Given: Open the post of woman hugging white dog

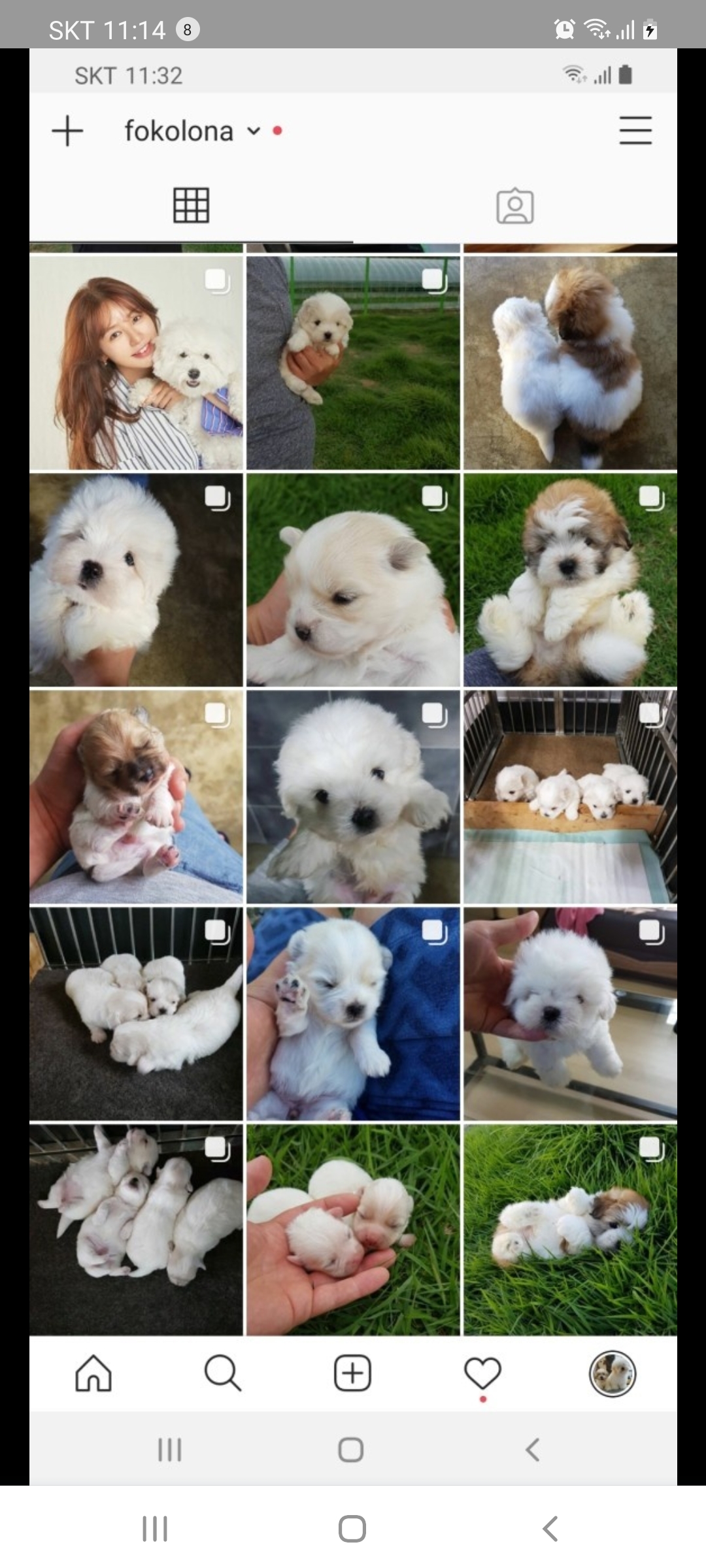Looking at the screenshot, I should tap(136, 363).
